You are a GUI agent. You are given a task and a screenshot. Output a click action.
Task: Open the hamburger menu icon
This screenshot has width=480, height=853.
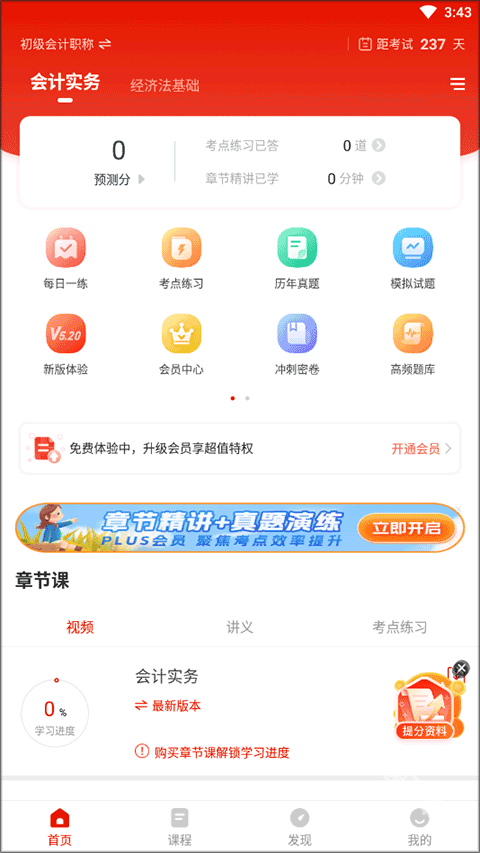458,84
